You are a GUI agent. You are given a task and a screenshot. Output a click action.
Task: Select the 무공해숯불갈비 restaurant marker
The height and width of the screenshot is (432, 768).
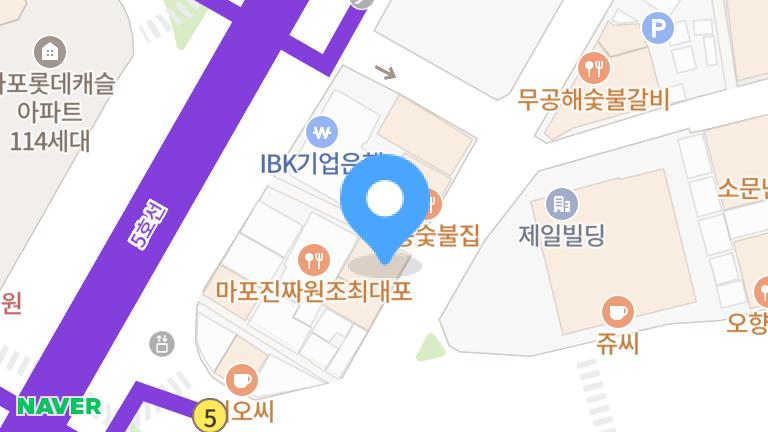point(594,68)
